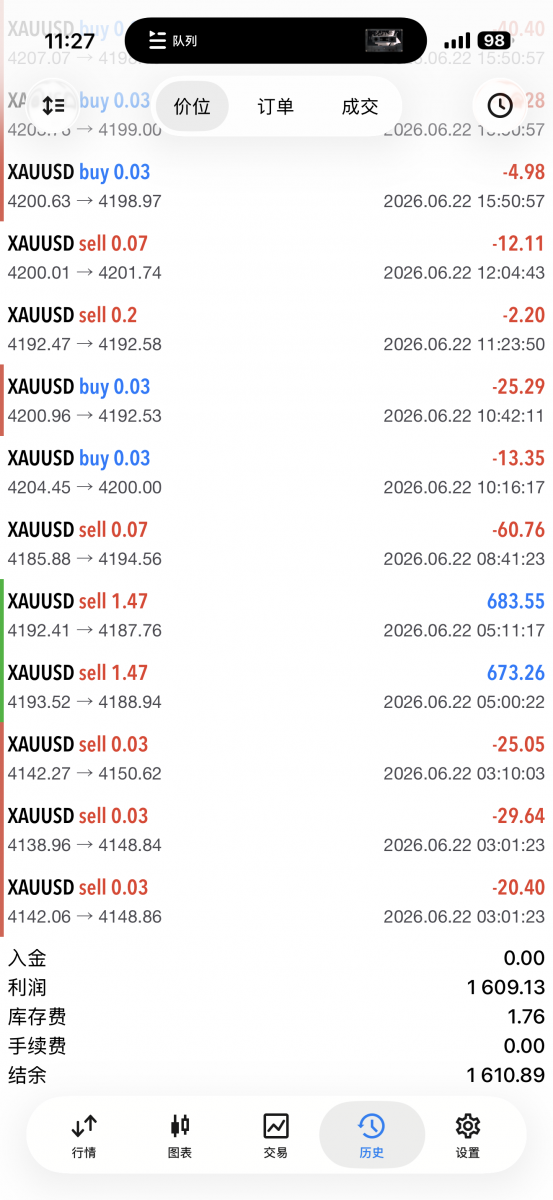Open the sell 0.07 trade losing 60.76
This screenshot has height=1200, width=553.
point(276,544)
